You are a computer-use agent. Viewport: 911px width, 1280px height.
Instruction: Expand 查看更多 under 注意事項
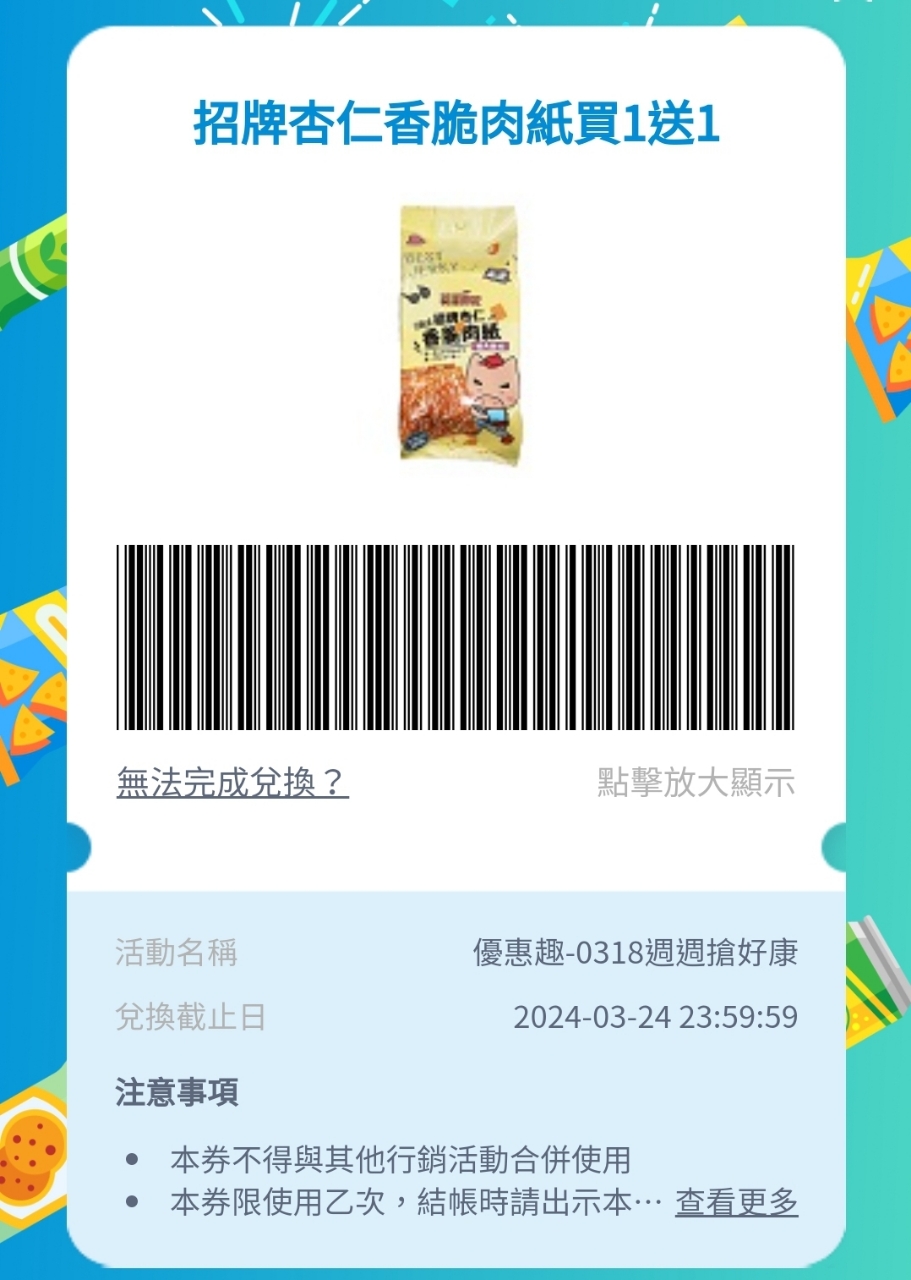coord(736,1202)
